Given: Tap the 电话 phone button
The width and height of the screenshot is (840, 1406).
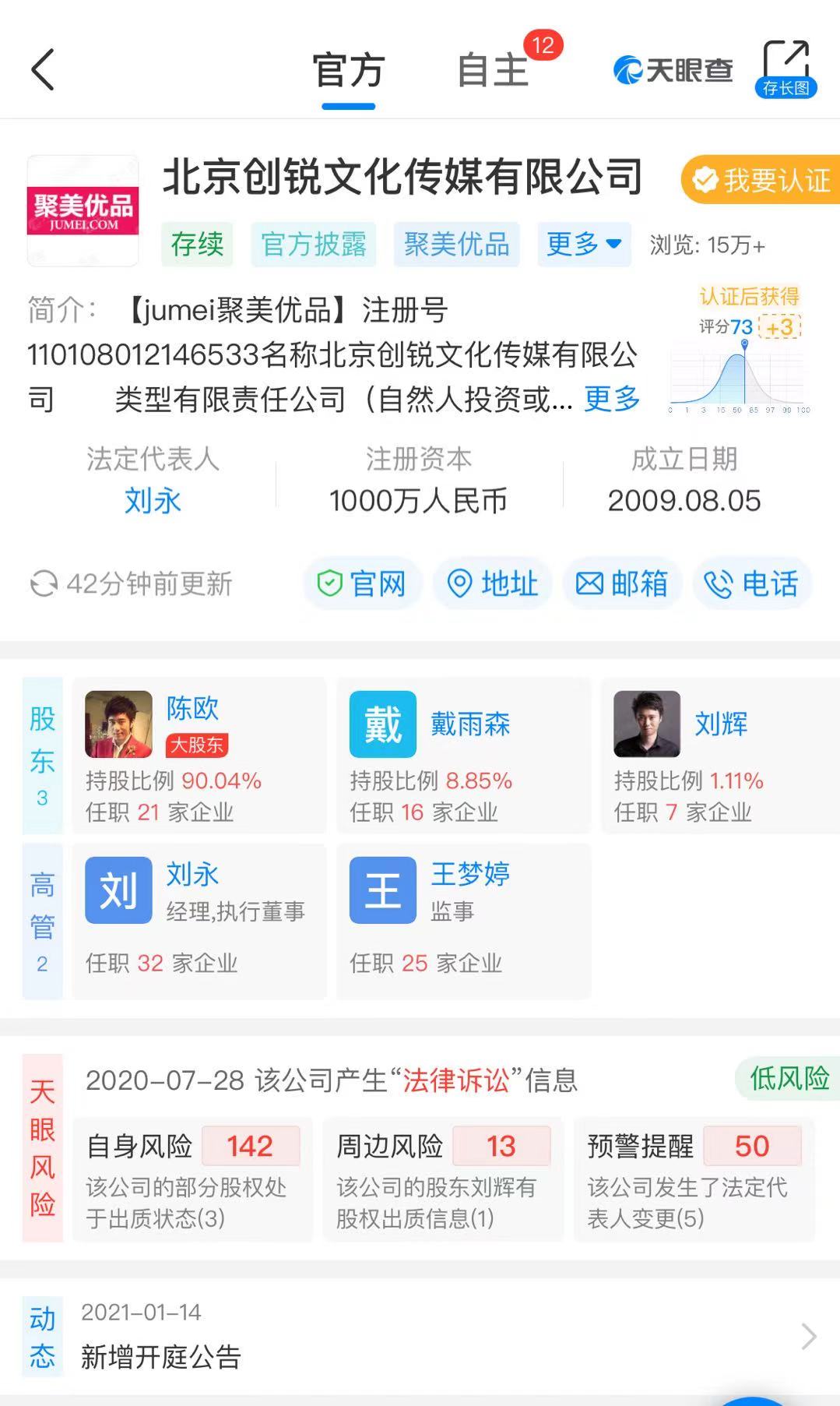Looking at the screenshot, I should tap(751, 583).
